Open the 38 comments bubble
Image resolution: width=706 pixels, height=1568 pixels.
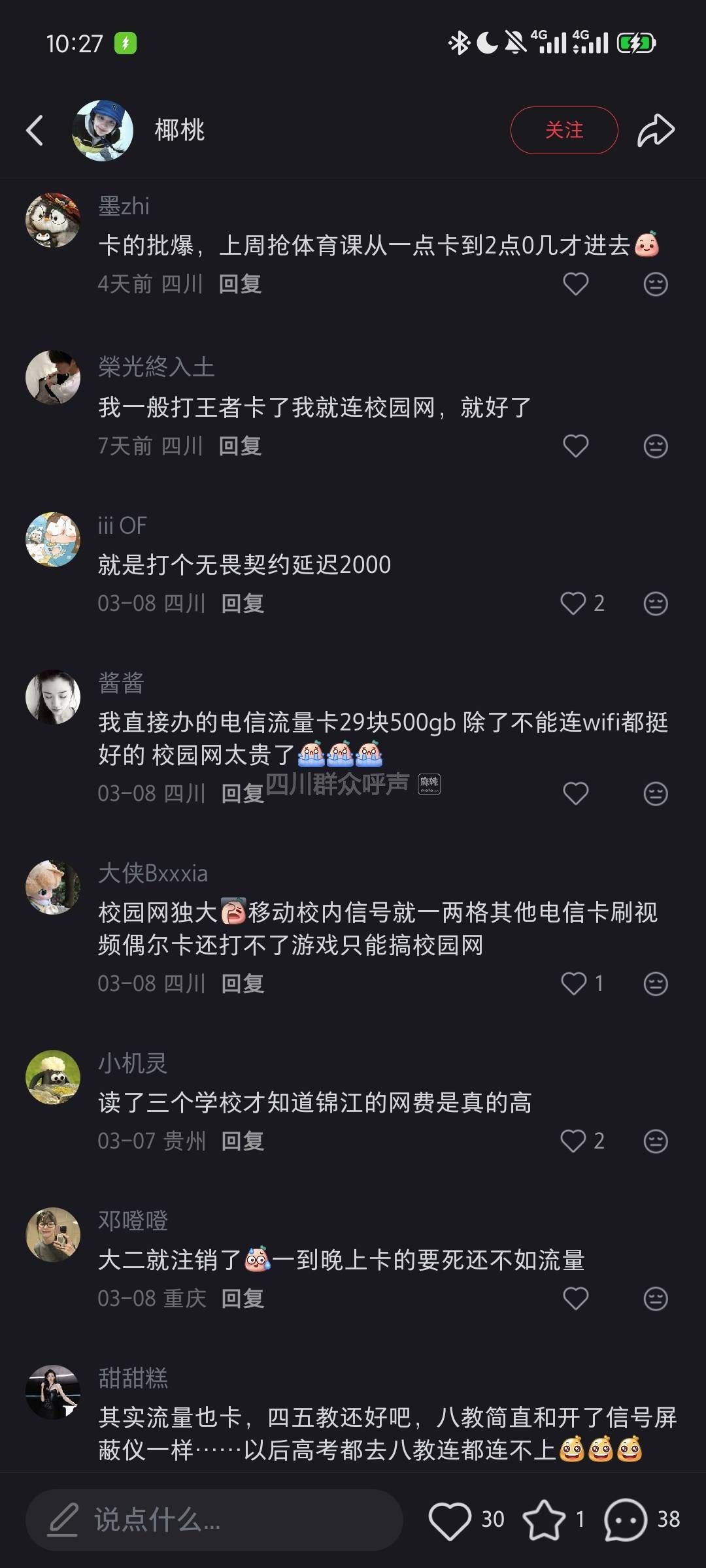pyautogui.click(x=626, y=1520)
